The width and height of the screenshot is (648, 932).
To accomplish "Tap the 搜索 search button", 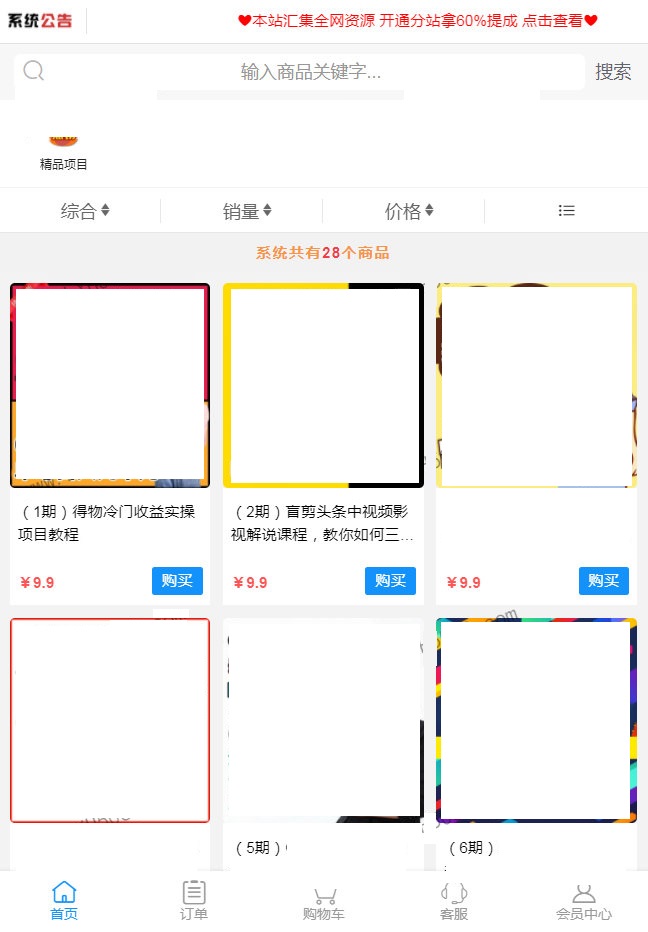I will pos(613,72).
